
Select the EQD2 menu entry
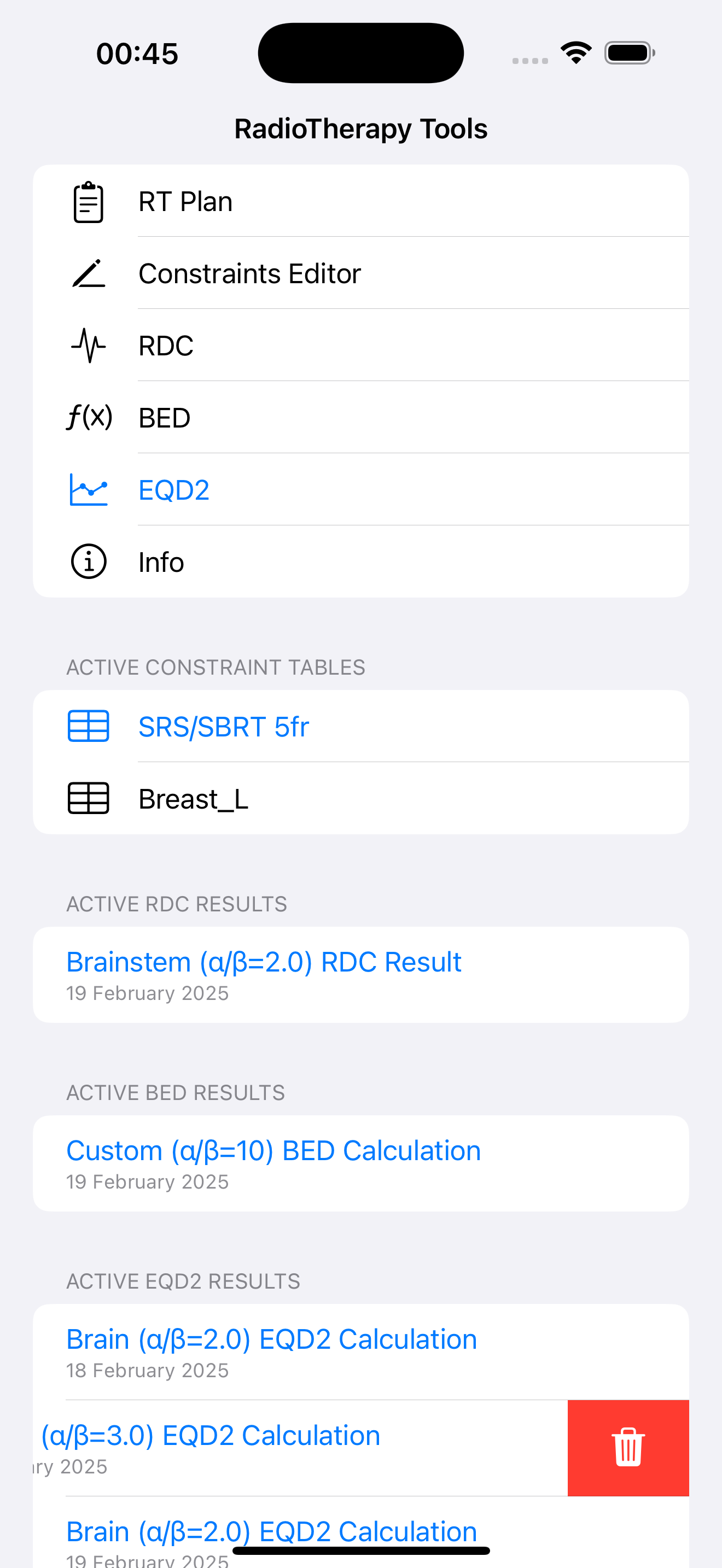(174, 489)
